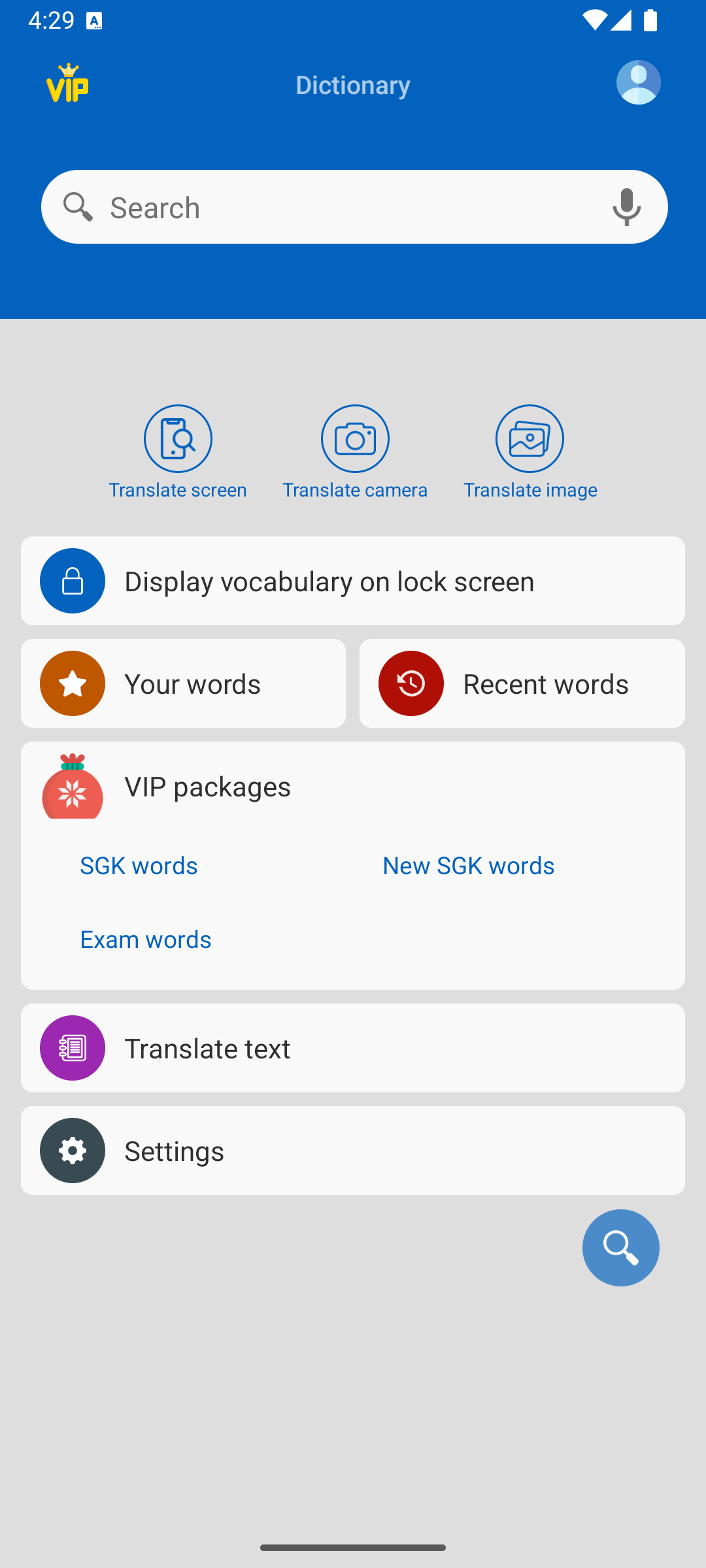Open the SGK words link
Image resolution: width=706 pixels, height=1568 pixels.
pos(139,866)
